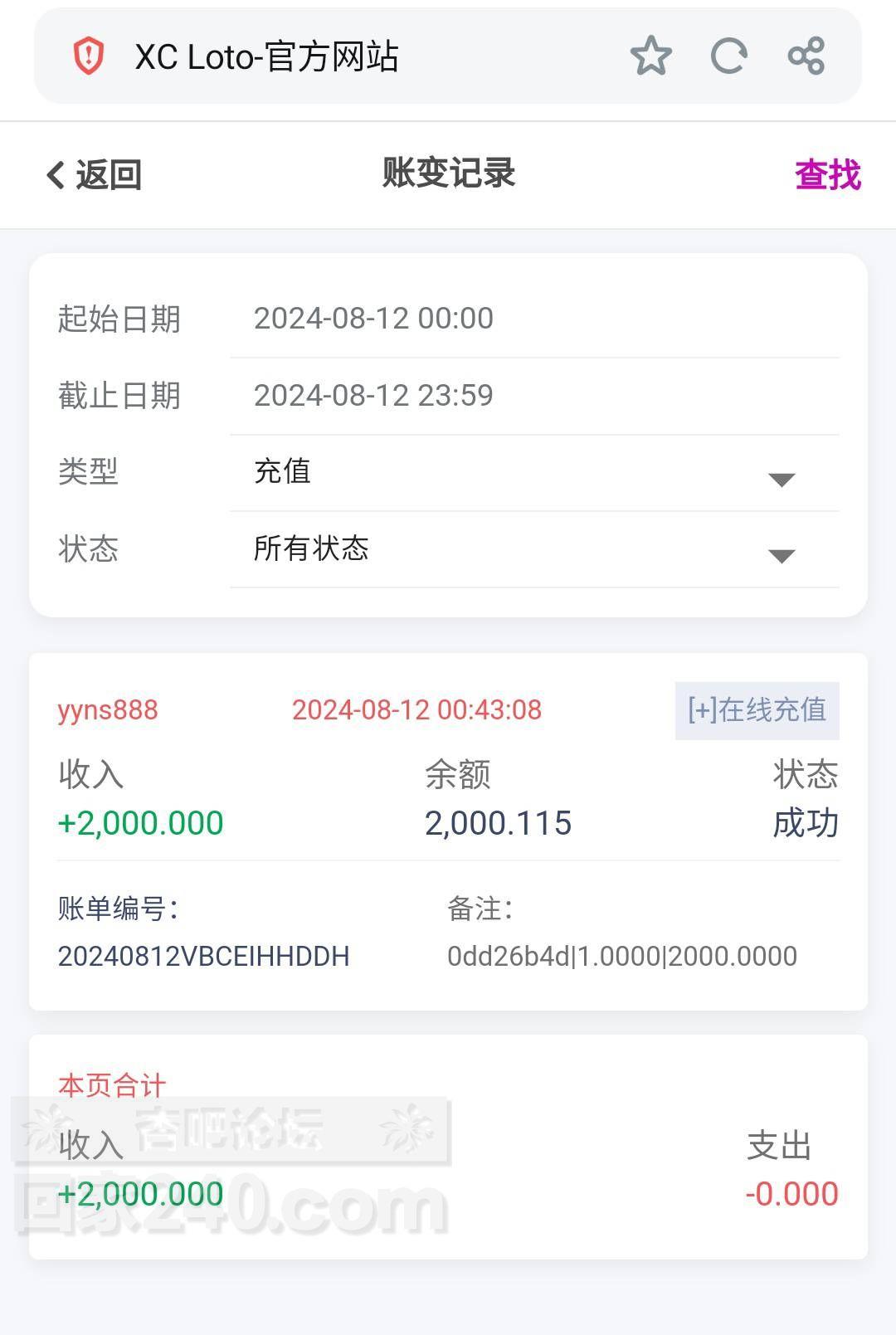Image resolution: width=896 pixels, height=1335 pixels.
Task: Open the 类型 dropdown showing 充值
Action: point(533,472)
